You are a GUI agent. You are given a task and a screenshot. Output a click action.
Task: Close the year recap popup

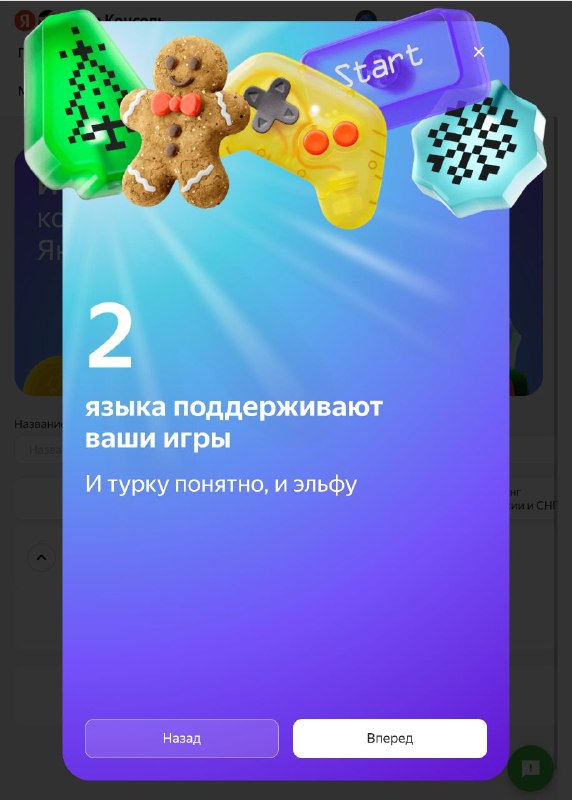pos(479,52)
